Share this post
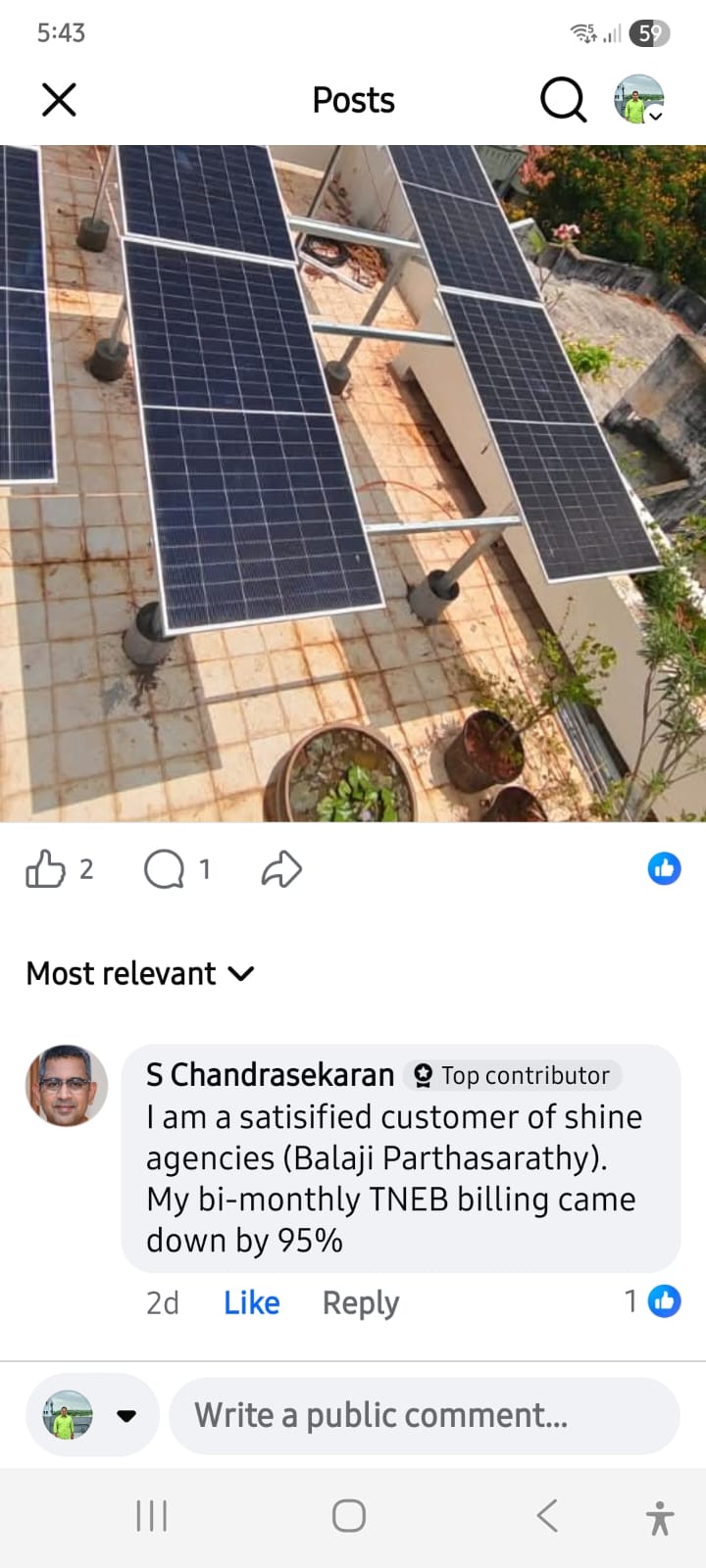This screenshot has width=706, height=1568. pos(281,869)
